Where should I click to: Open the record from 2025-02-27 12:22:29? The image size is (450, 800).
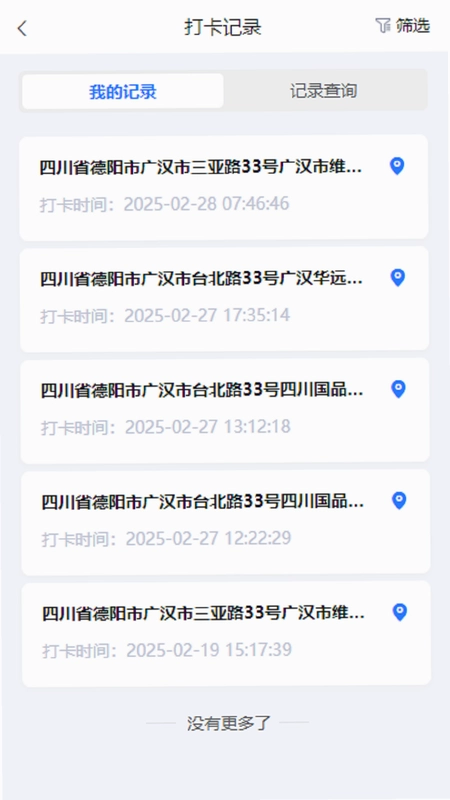[x=226, y=522]
